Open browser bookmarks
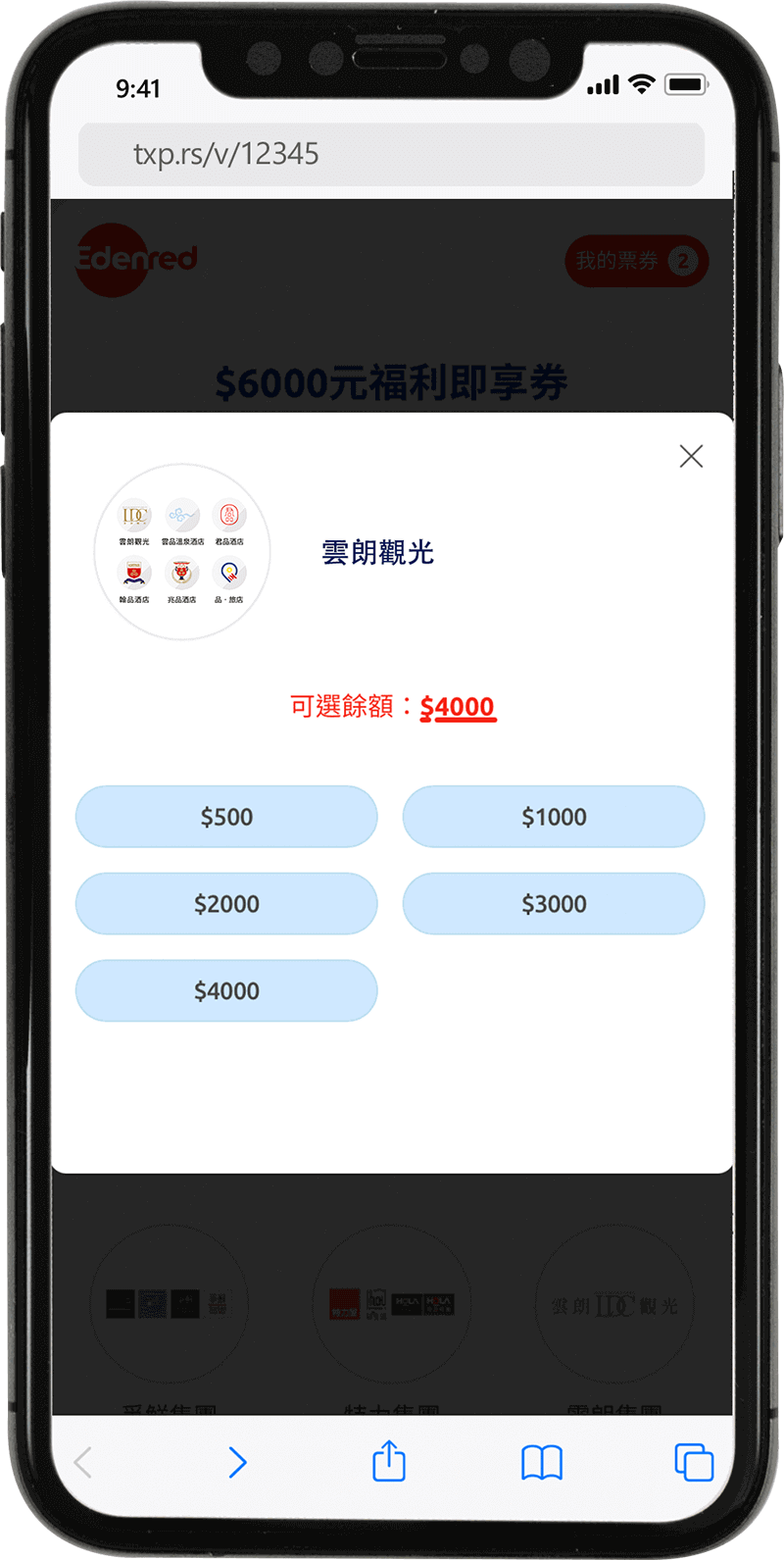The height and width of the screenshot is (1560, 784). click(x=542, y=1463)
